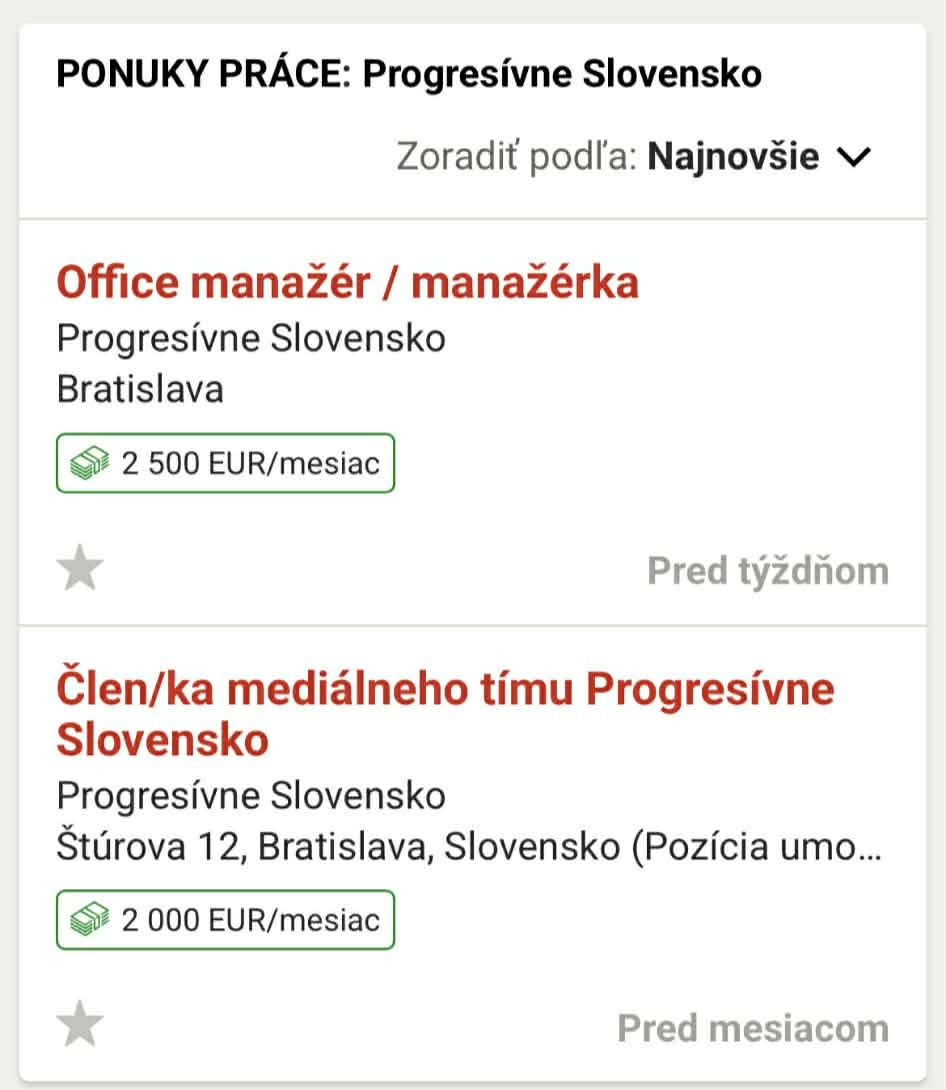Select the star icon under the Office manažér listing
This screenshot has height=1090, width=946.
point(80,569)
